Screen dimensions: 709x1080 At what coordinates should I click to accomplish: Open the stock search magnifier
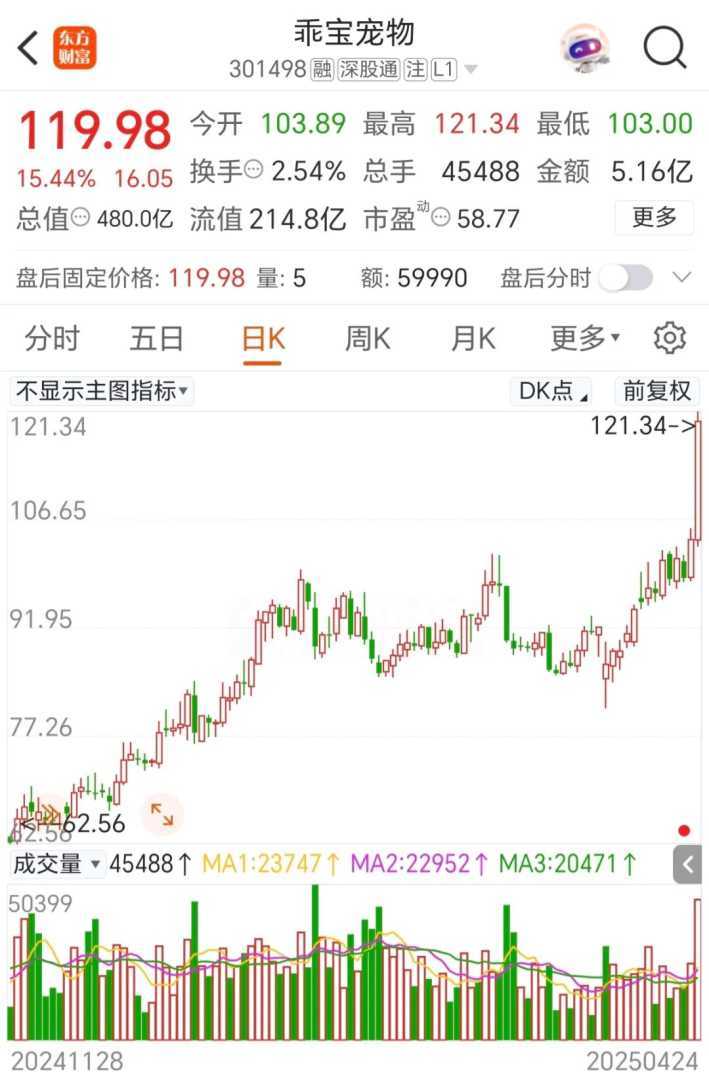(x=665, y=47)
